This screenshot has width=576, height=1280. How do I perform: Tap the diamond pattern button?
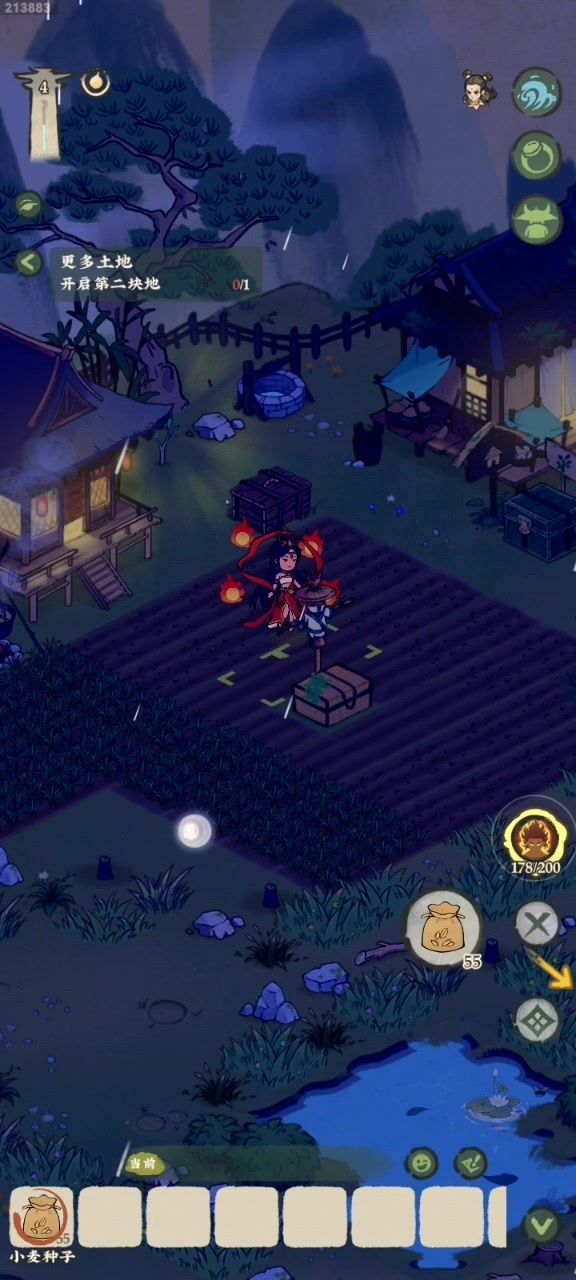[x=537, y=1020]
